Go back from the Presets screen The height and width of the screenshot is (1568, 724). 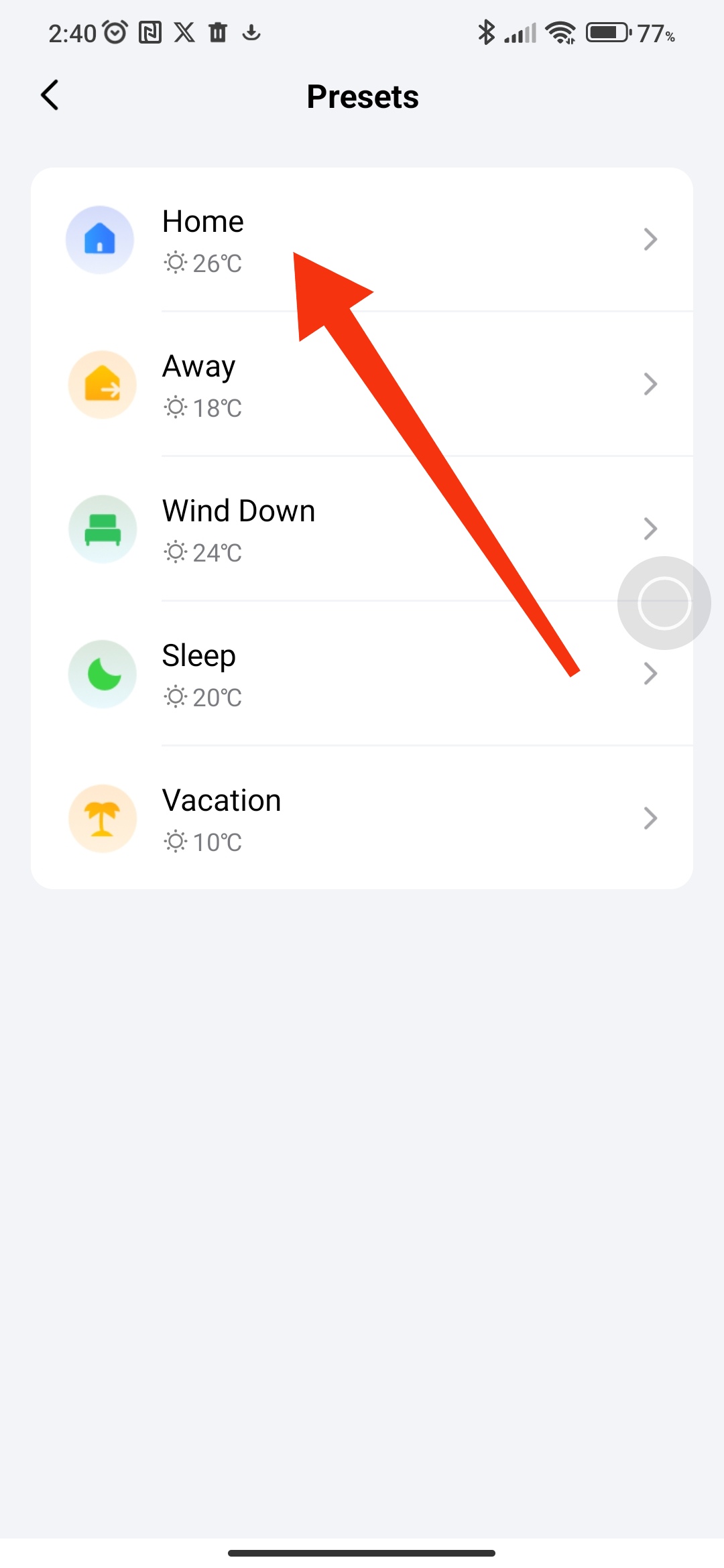(x=50, y=95)
